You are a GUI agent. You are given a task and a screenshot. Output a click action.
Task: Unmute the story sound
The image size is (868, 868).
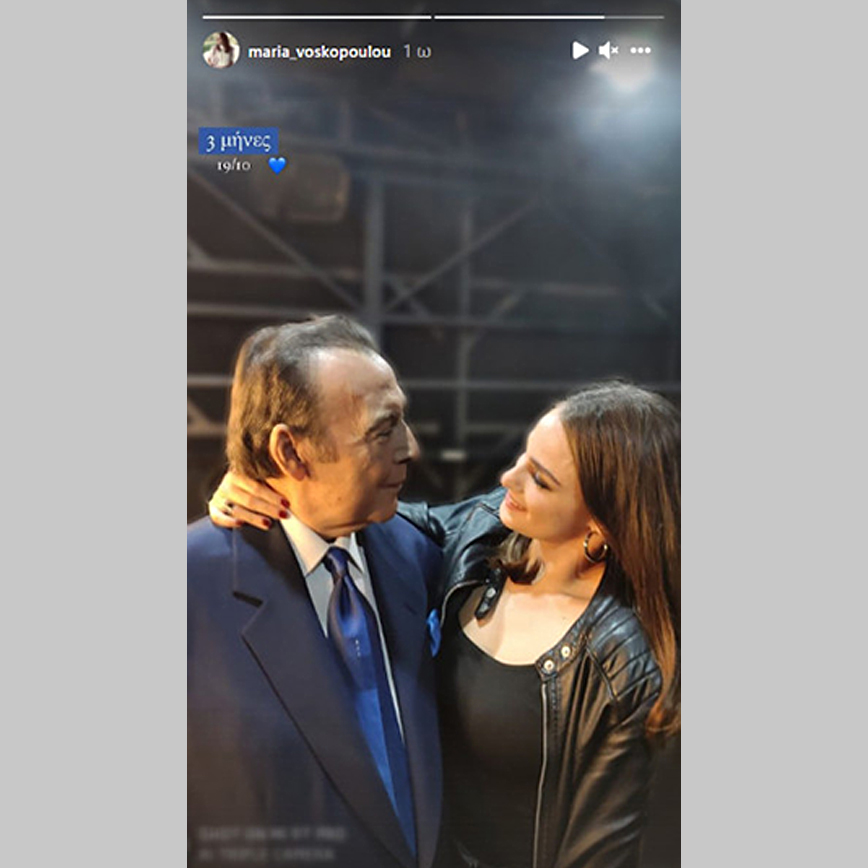point(608,50)
